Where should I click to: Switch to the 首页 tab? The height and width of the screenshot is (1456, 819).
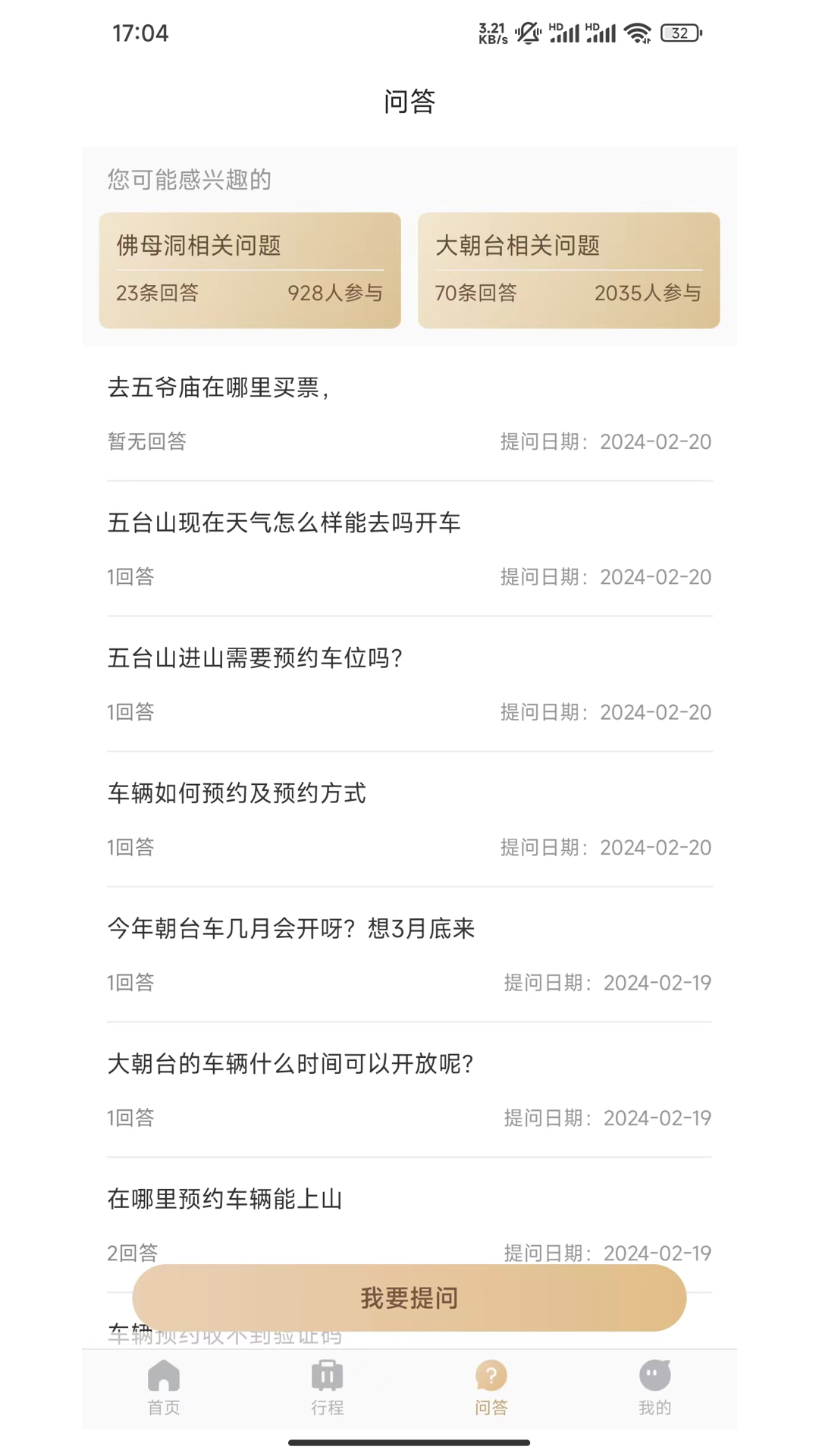pos(164,1388)
